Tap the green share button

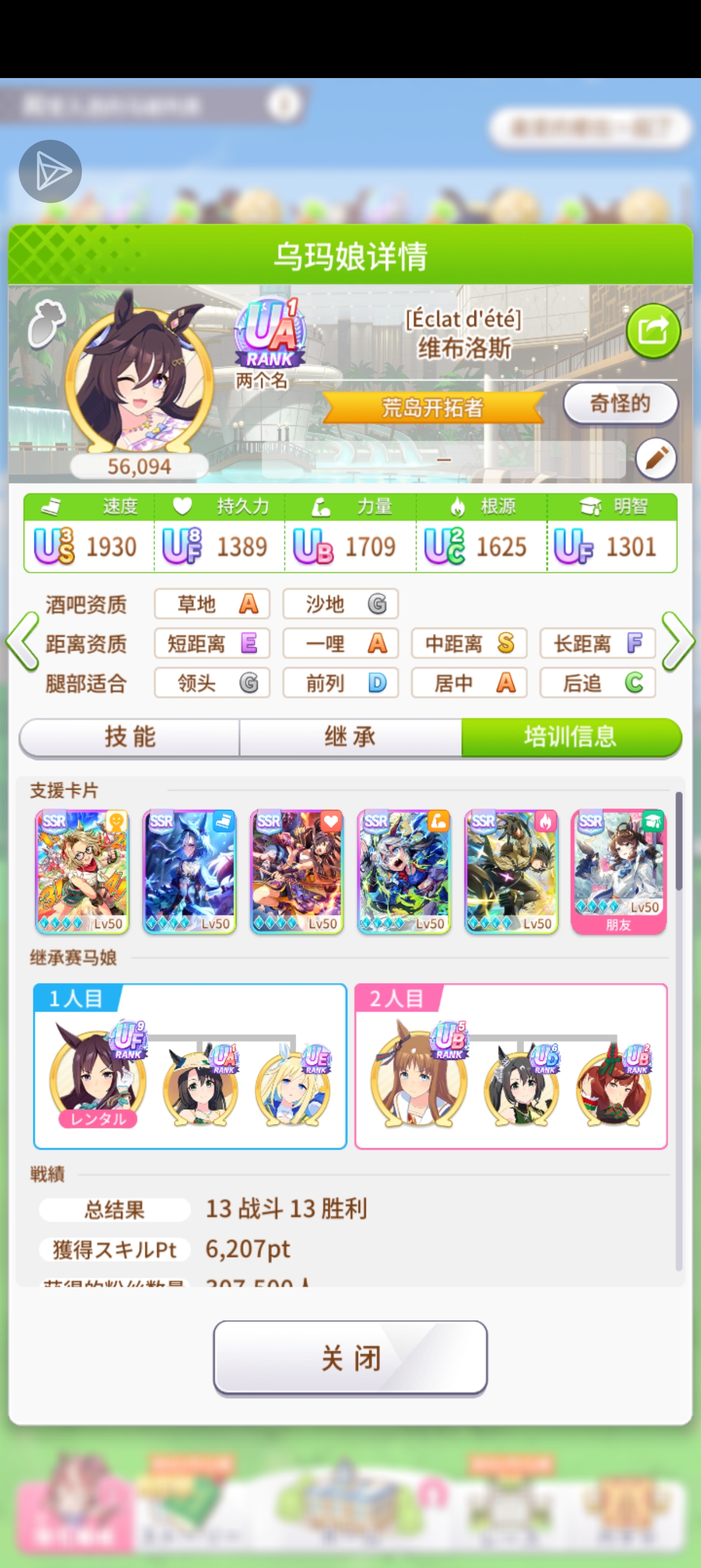click(x=653, y=331)
